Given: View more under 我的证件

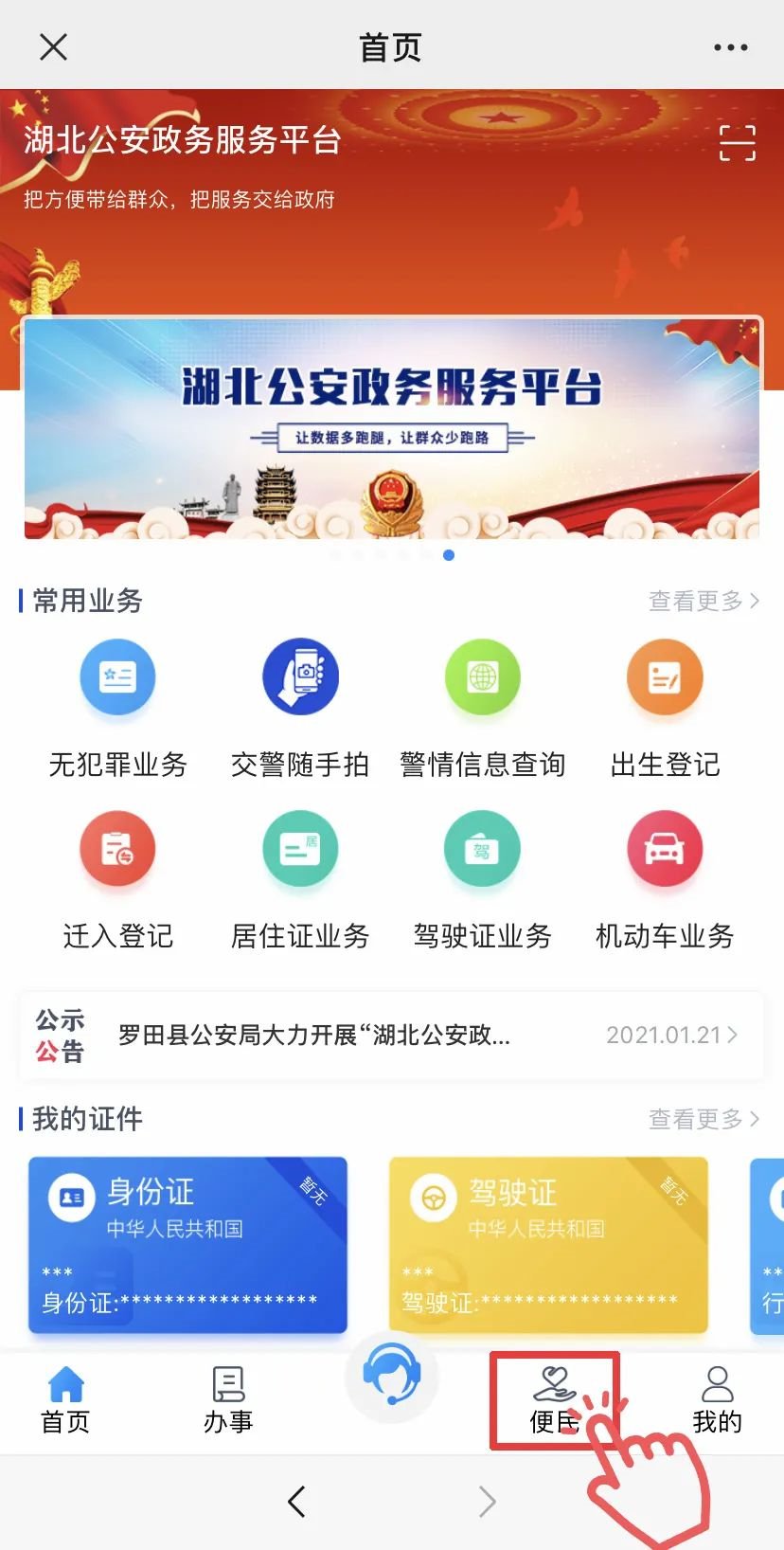Looking at the screenshot, I should [703, 1119].
